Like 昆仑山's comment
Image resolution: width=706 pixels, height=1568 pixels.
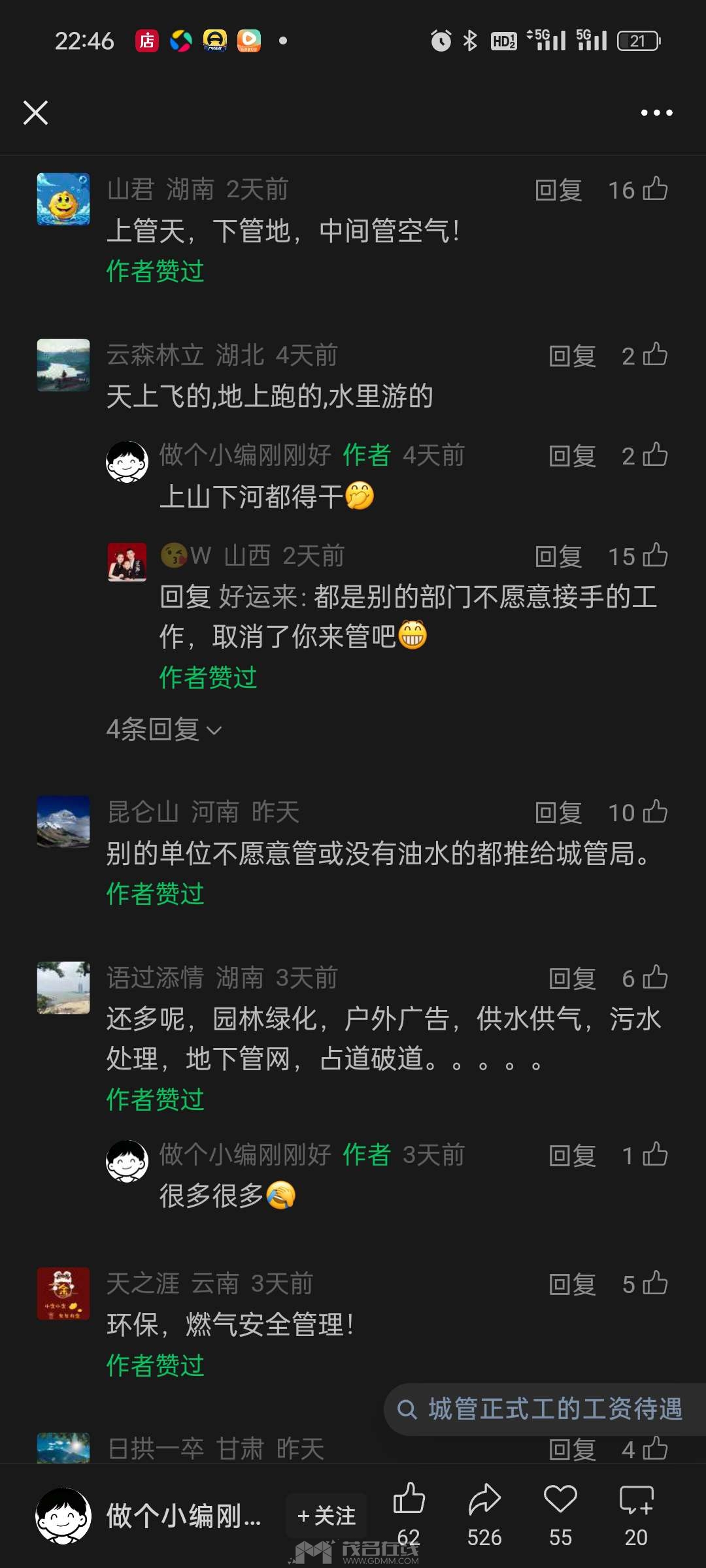pos(655,812)
